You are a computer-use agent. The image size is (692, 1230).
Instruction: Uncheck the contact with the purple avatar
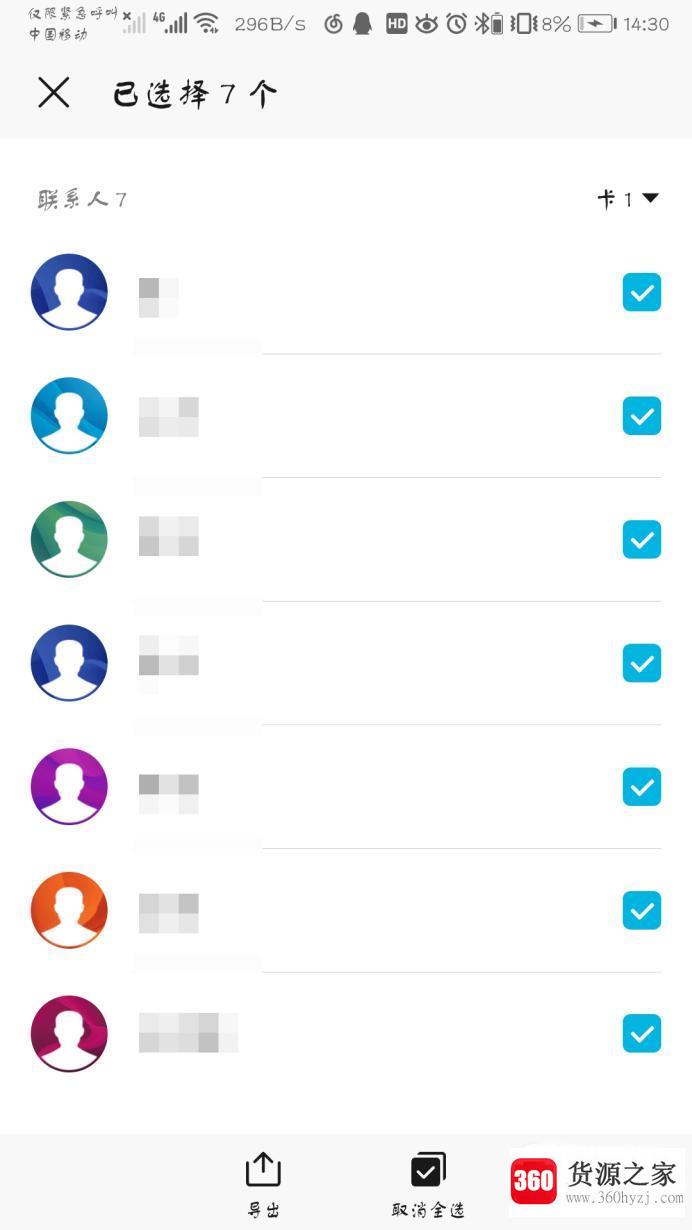tap(641, 787)
